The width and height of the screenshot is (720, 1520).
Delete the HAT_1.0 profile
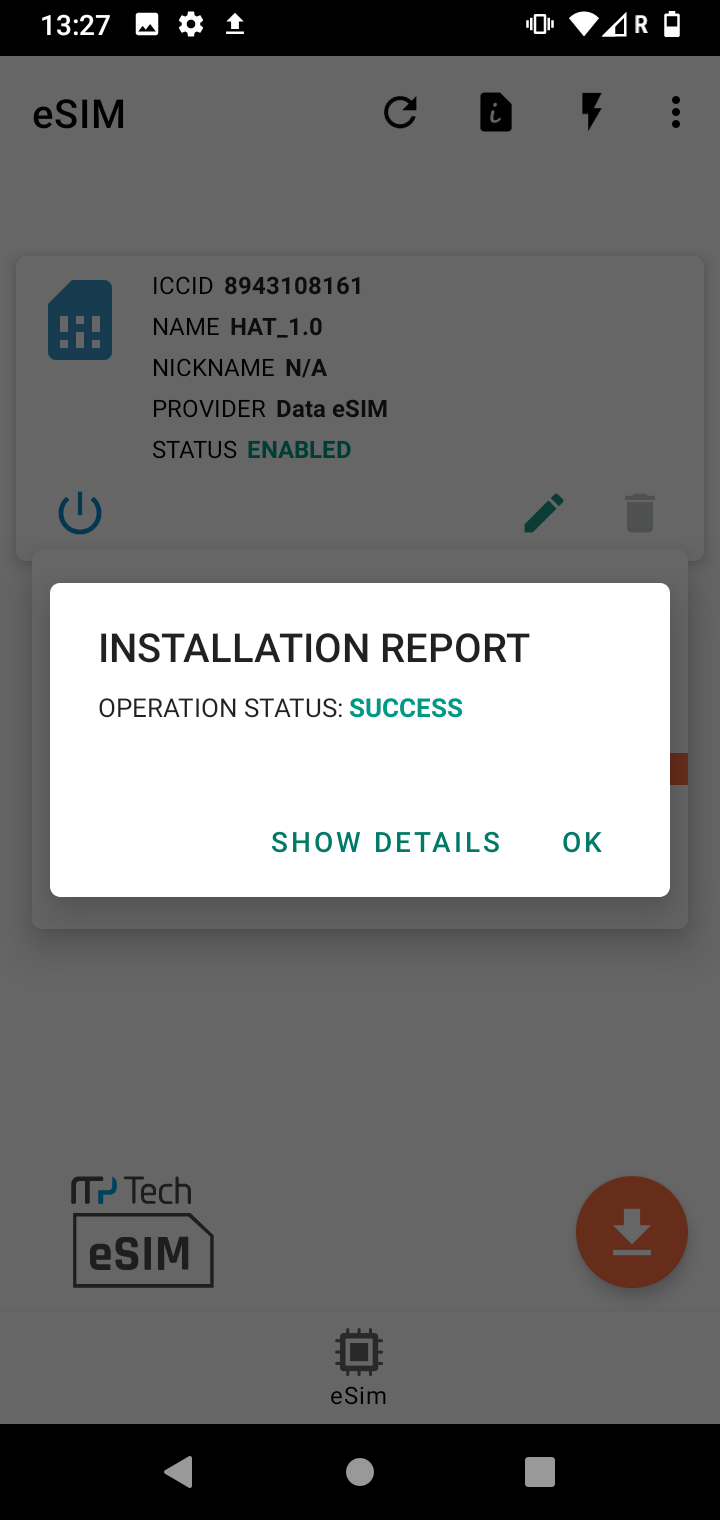pos(640,513)
